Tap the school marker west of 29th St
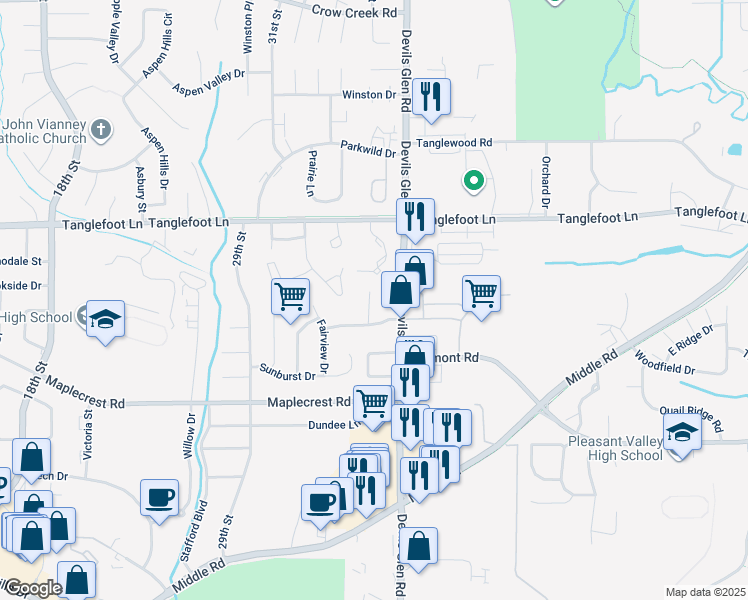 pyautogui.click(x=105, y=320)
